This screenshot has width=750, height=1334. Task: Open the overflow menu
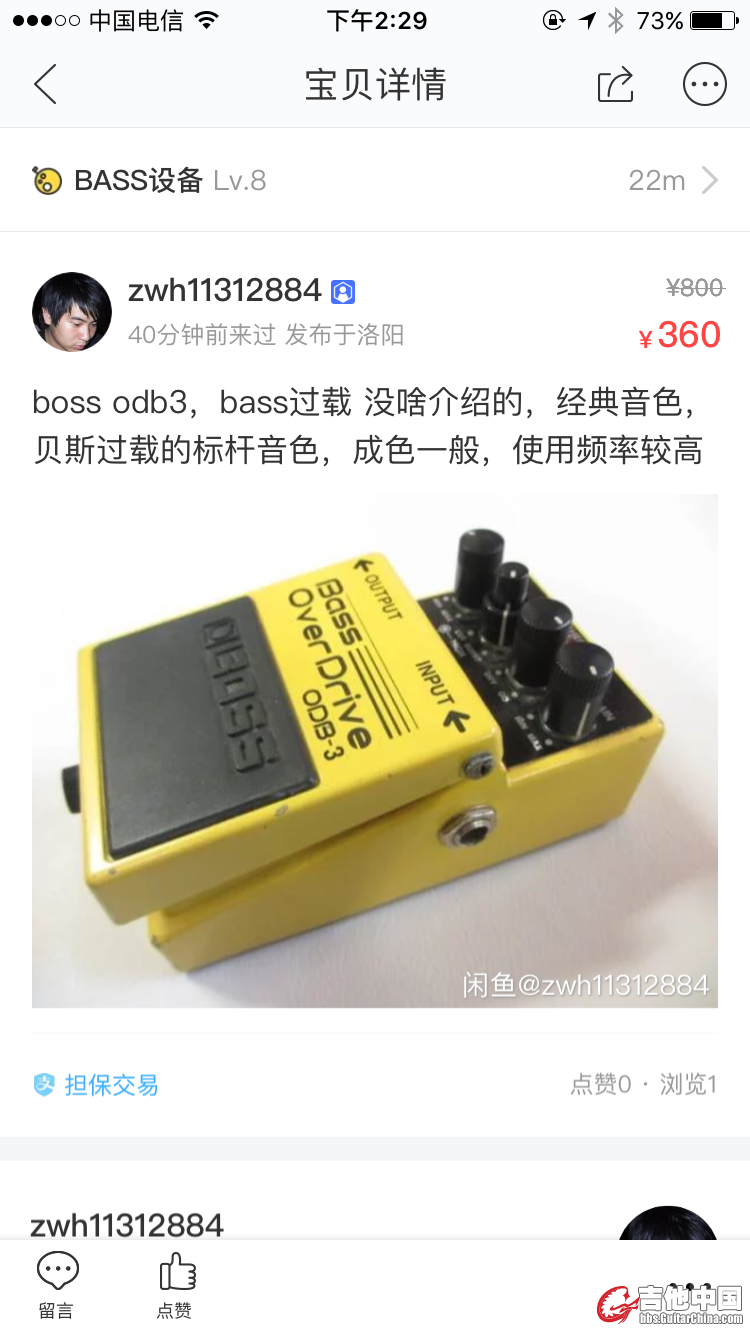click(x=704, y=85)
